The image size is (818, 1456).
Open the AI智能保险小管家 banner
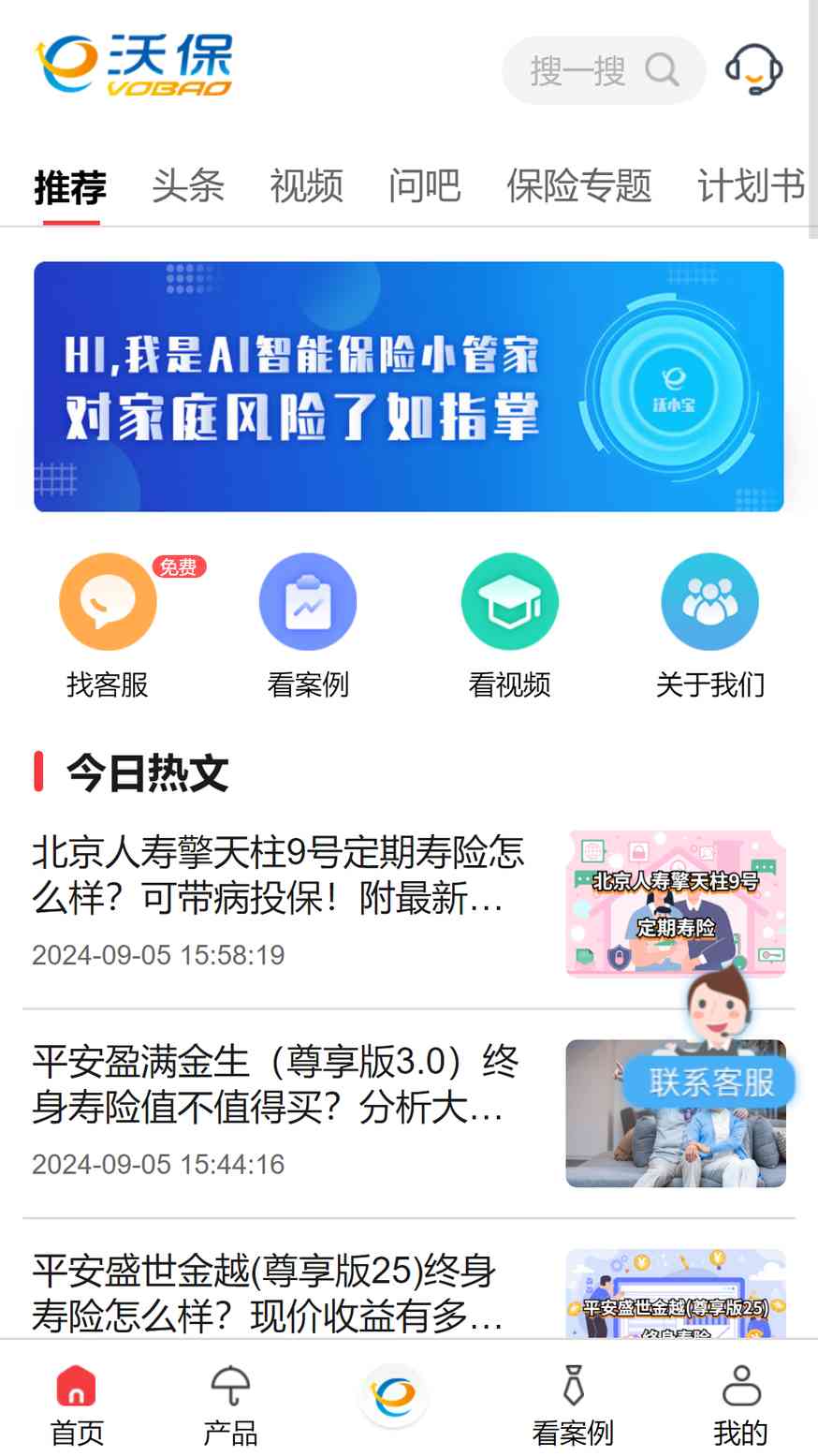click(409, 387)
